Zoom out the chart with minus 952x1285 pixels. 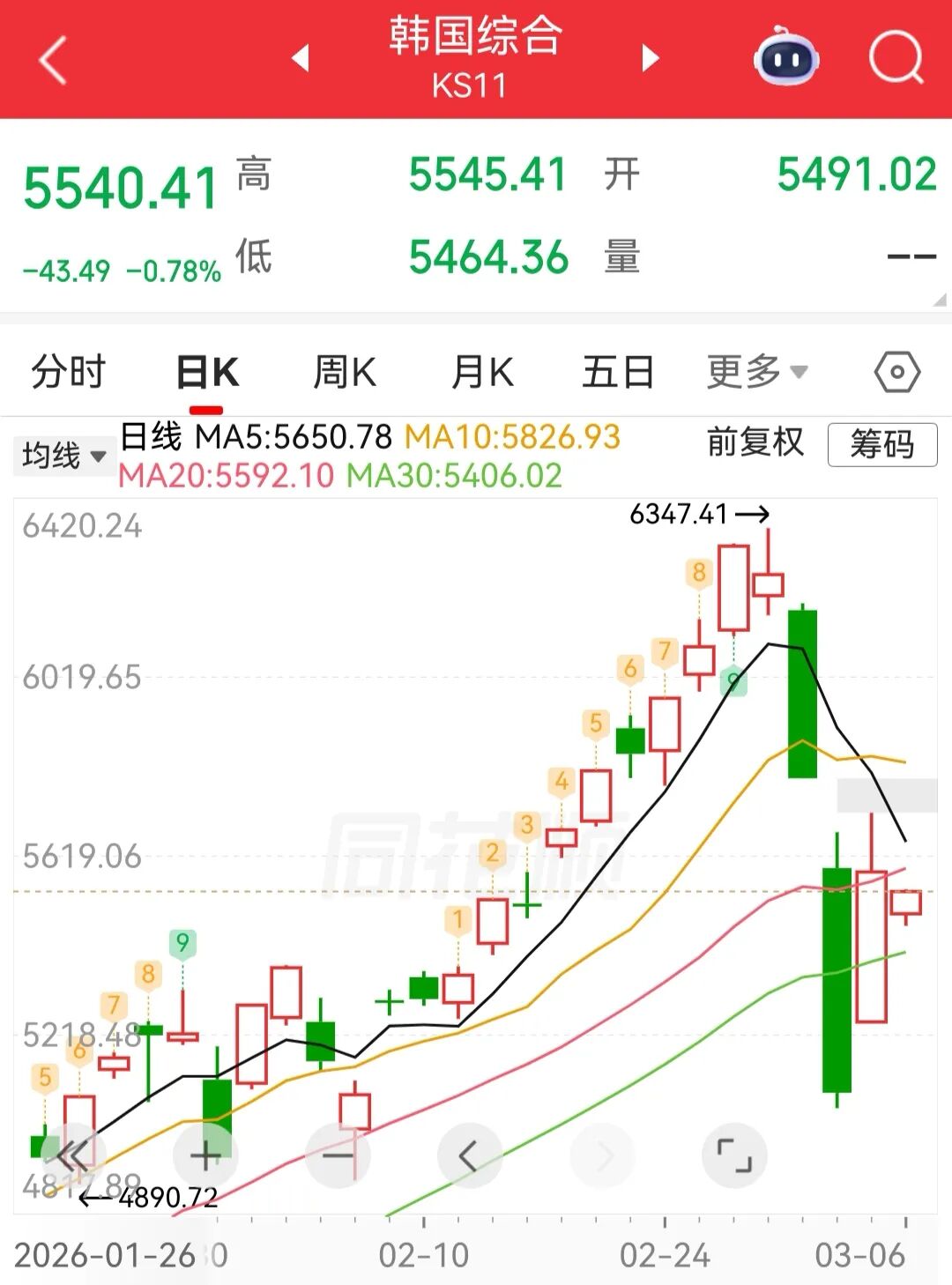[338, 1155]
